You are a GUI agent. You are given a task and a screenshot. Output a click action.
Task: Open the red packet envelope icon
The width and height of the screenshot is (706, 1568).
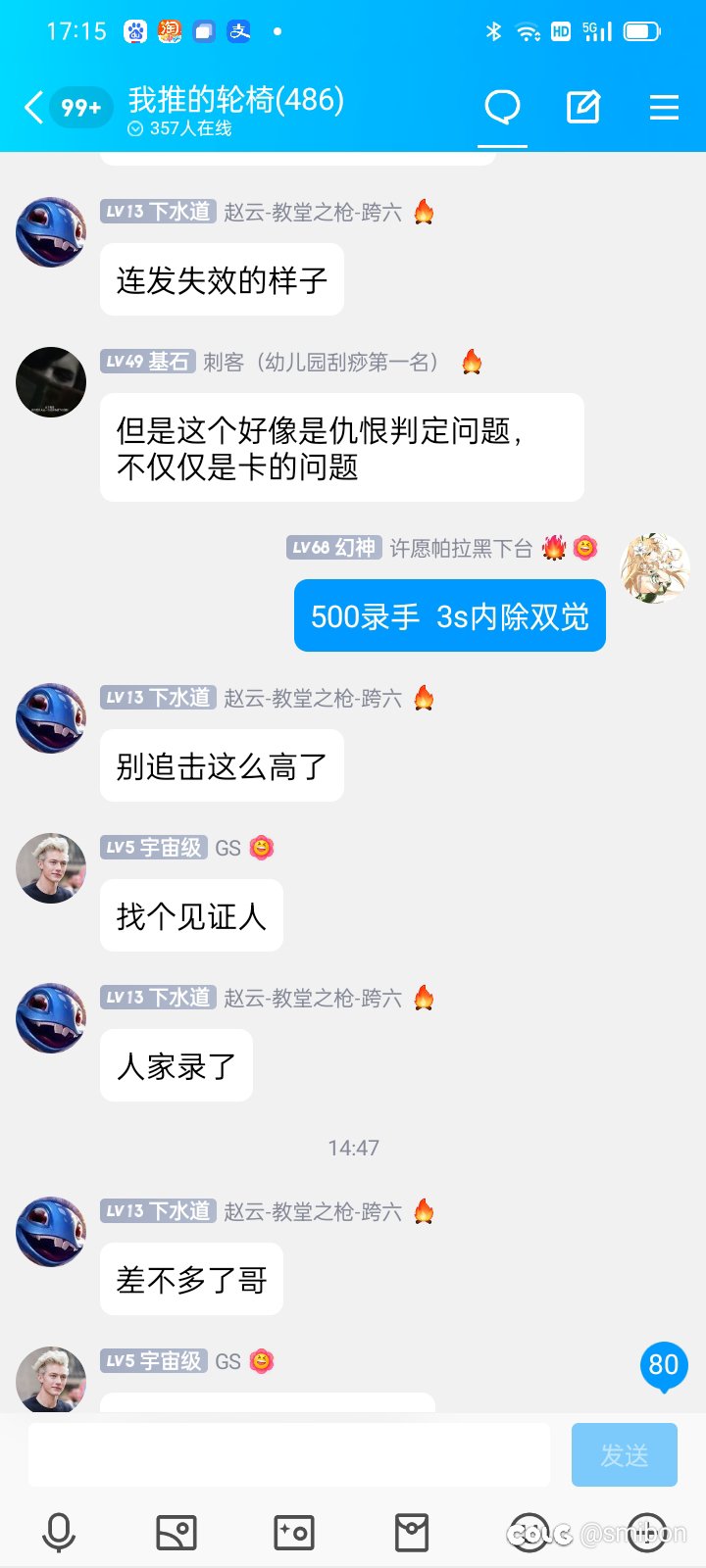click(x=412, y=1533)
